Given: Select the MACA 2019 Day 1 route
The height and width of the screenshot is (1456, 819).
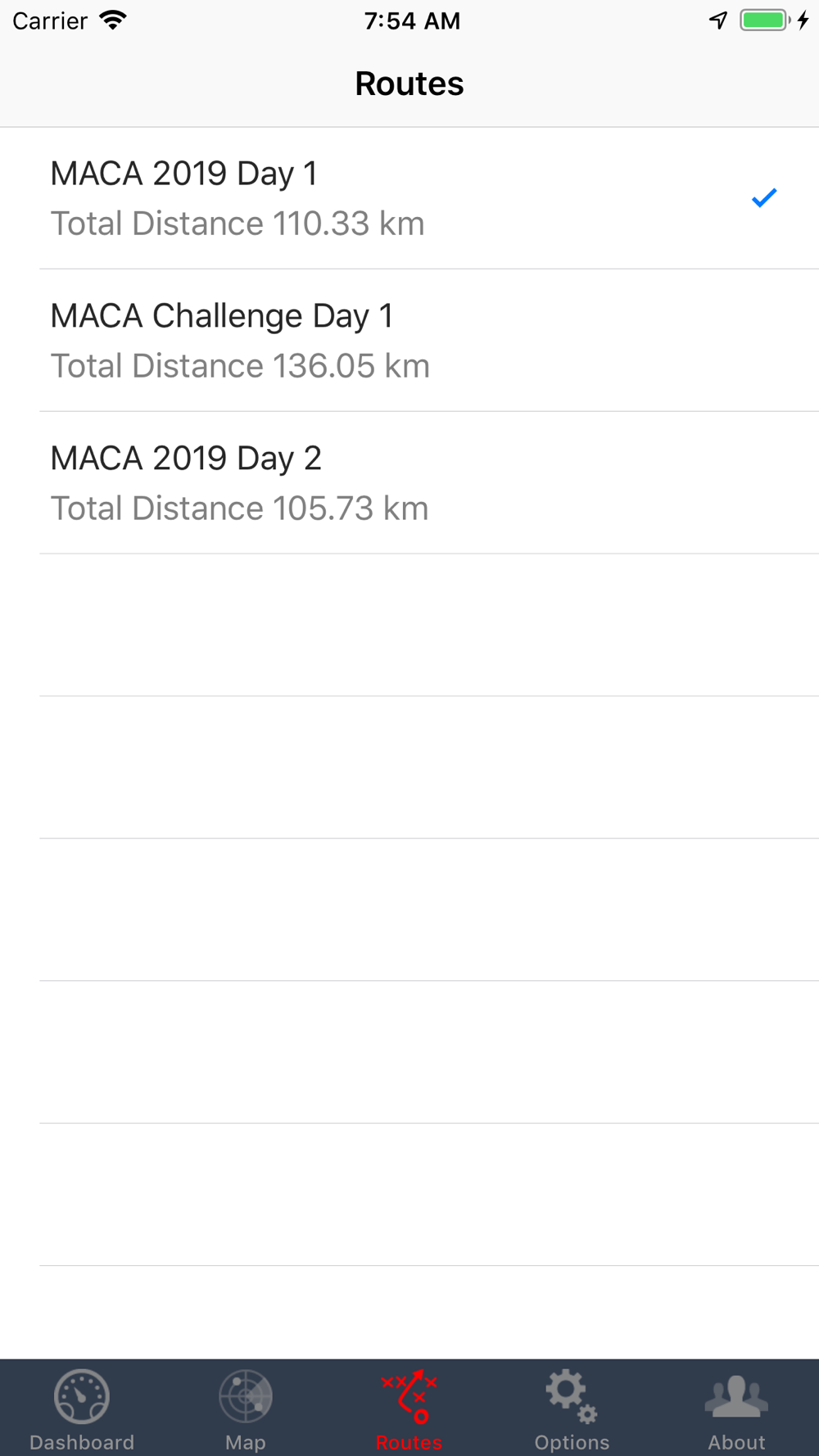Looking at the screenshot, I should click(x=409, y=198).
